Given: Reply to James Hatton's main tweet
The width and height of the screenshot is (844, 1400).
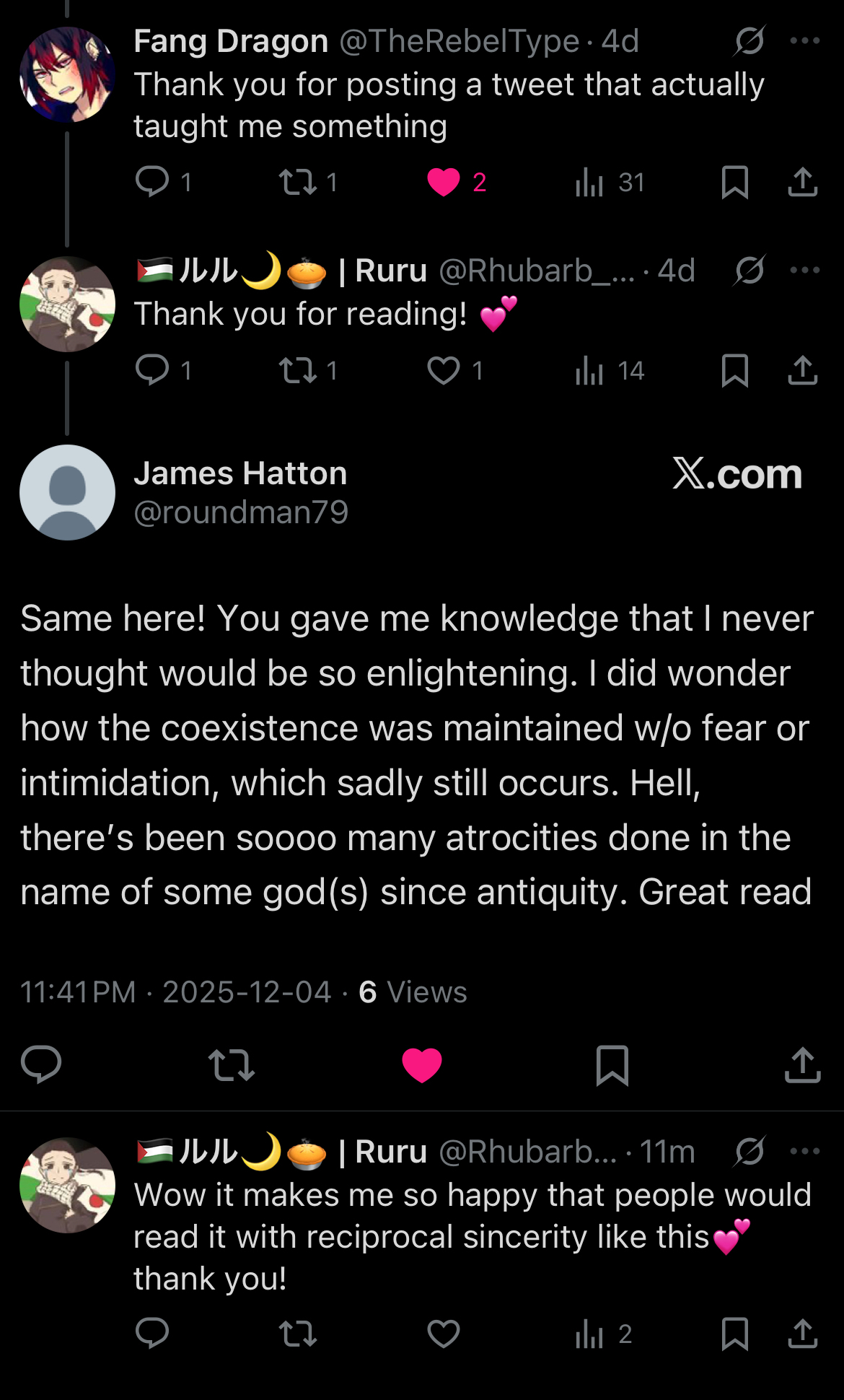Looking at the screenshot, I should coord(42,1064).
